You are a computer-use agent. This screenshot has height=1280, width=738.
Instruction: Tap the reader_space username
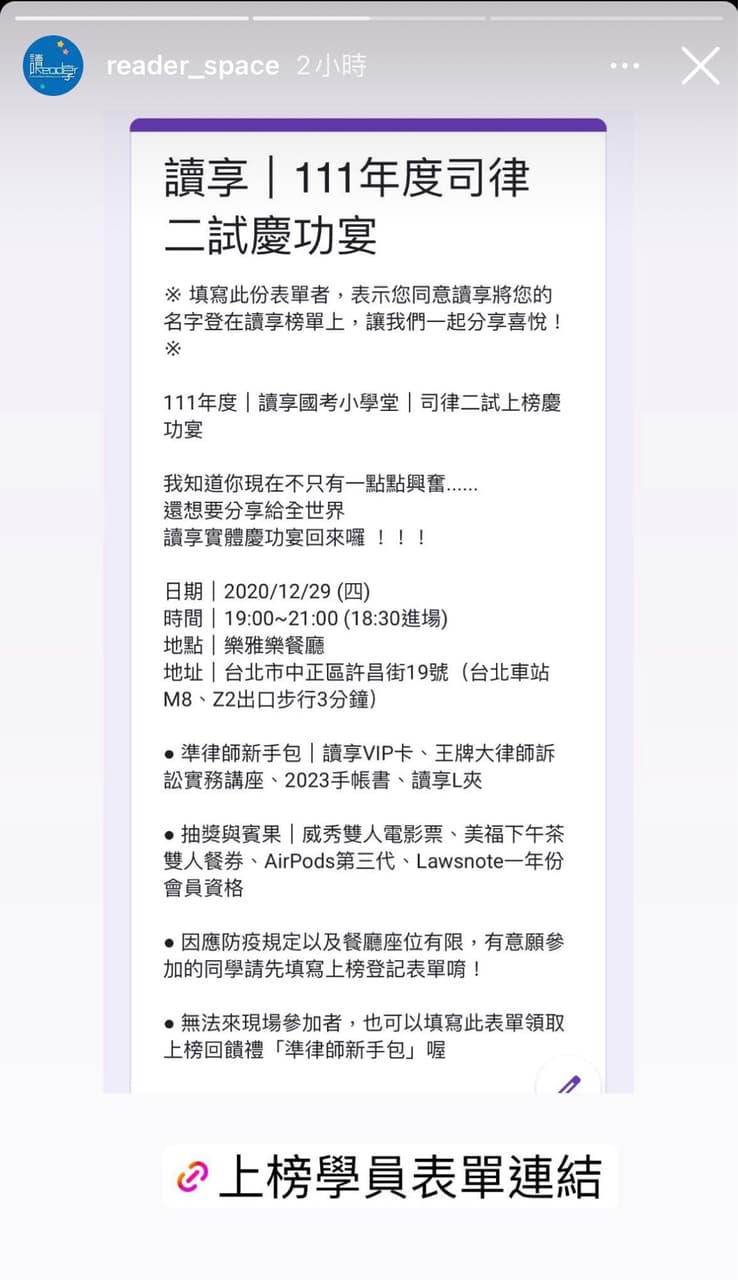(193, 66)
